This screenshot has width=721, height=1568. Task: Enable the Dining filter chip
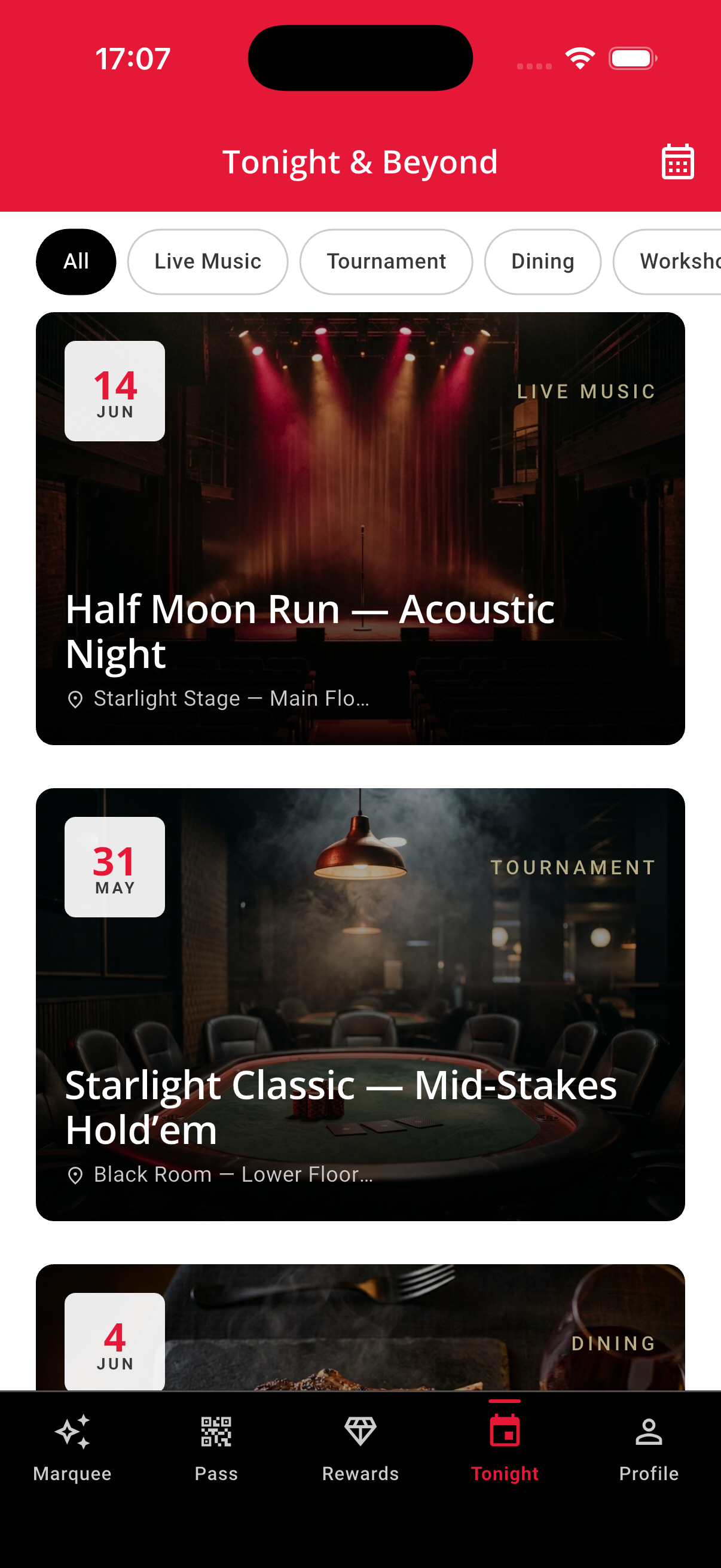click(542, 261)
